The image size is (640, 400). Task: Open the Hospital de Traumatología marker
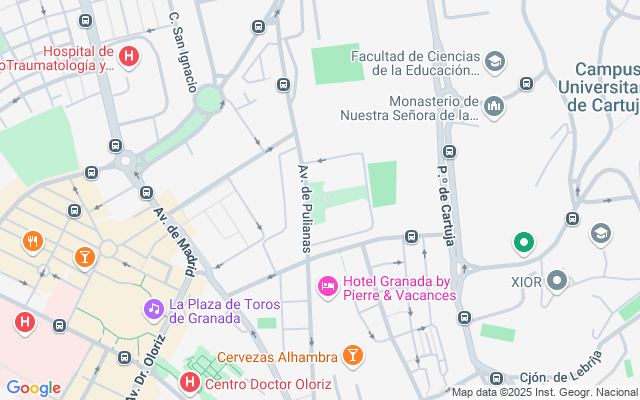(128, 58)
